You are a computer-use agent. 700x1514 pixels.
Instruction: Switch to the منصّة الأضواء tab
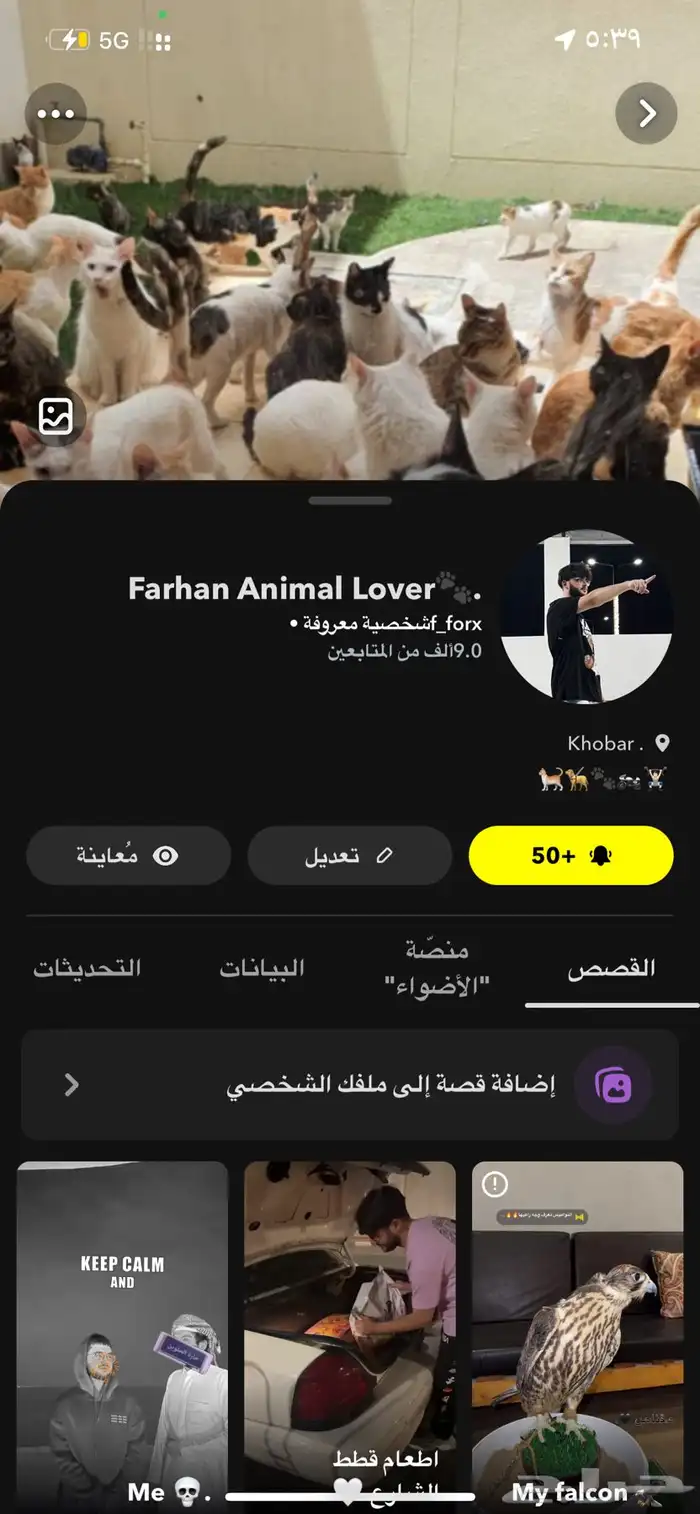[437, 968]
